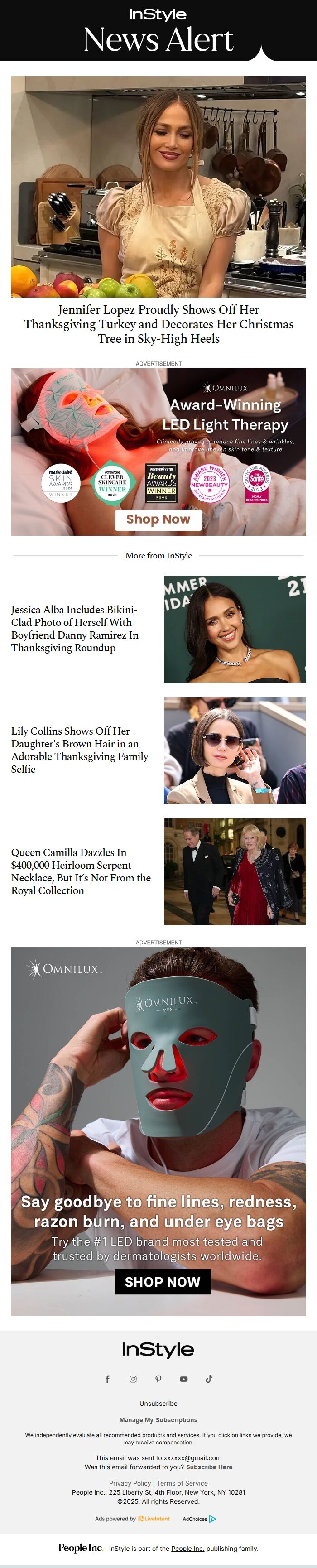Open the People Inc. publishing family link
The image size is (317, 1568).
tap(187, 1548)
